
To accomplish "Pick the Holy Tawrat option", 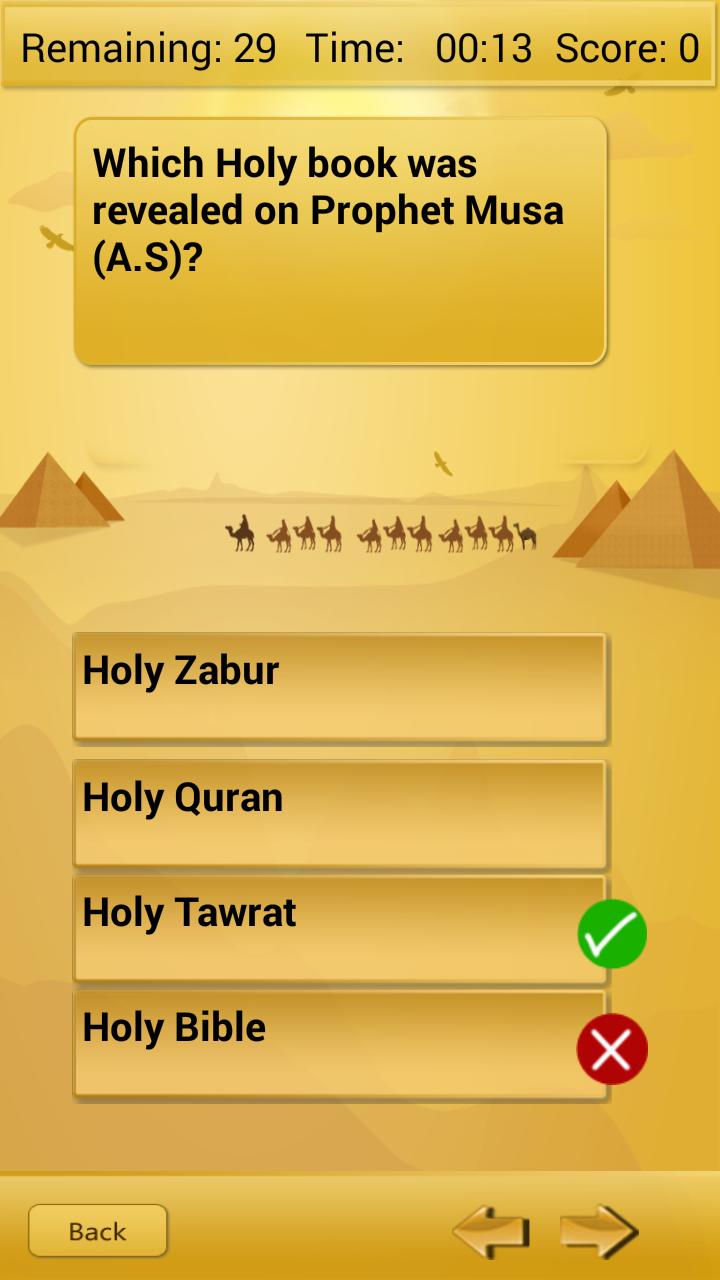I will pyautogui.click(x=340, y=930).
